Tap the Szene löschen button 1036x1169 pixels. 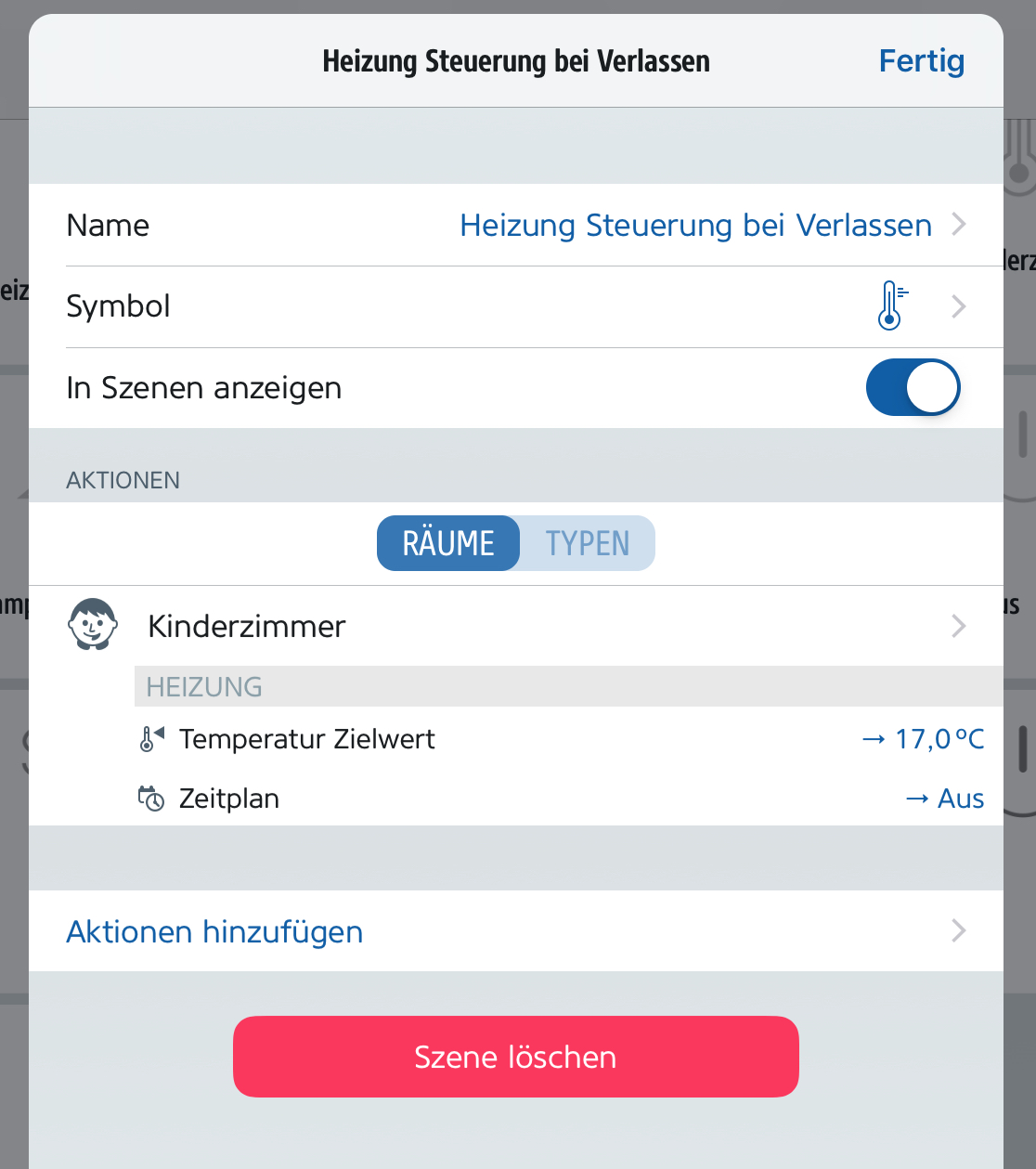pyautogui.click(x=516, y=1057)
